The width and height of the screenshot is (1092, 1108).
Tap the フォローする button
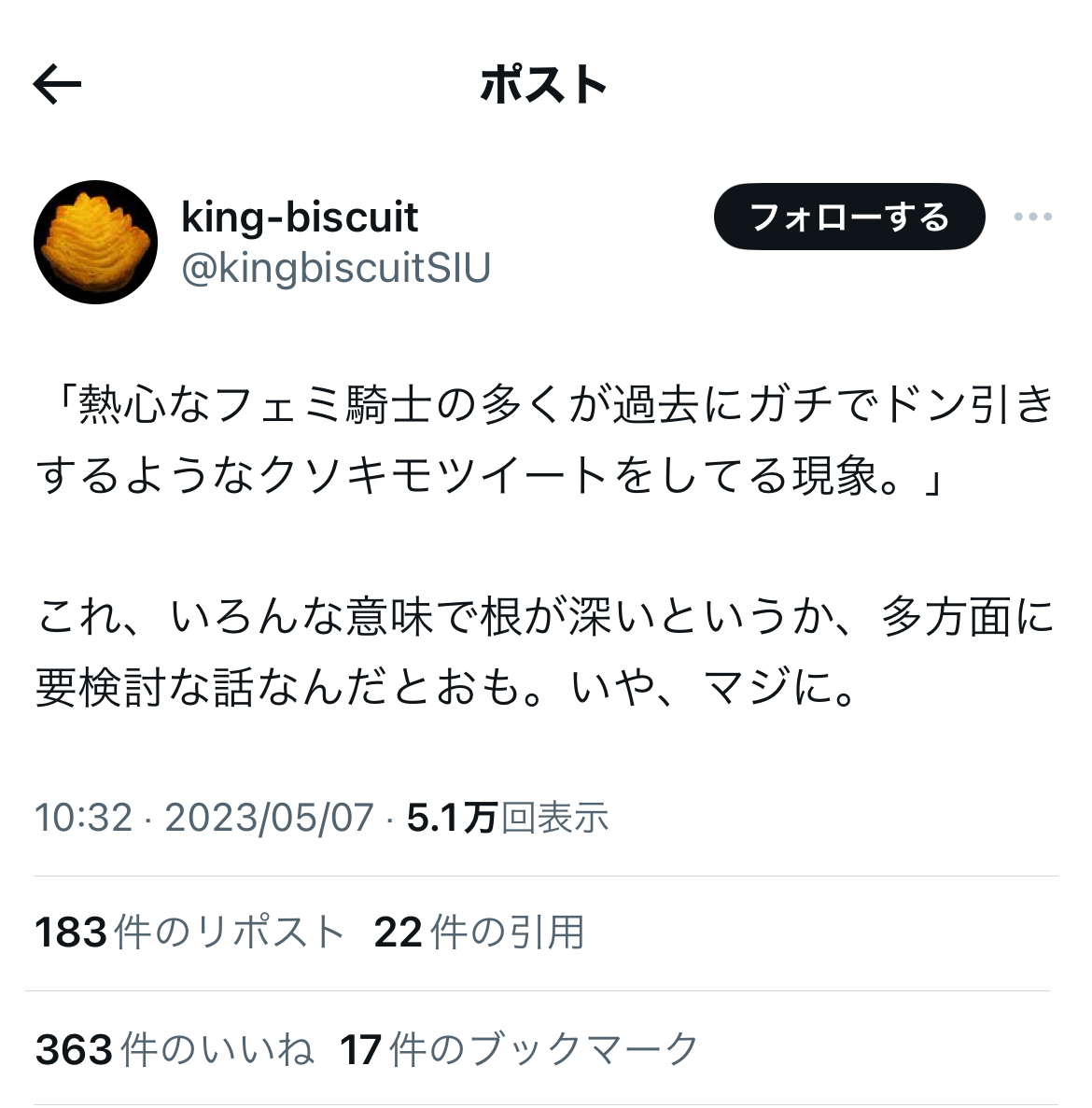tap(848, 217)
